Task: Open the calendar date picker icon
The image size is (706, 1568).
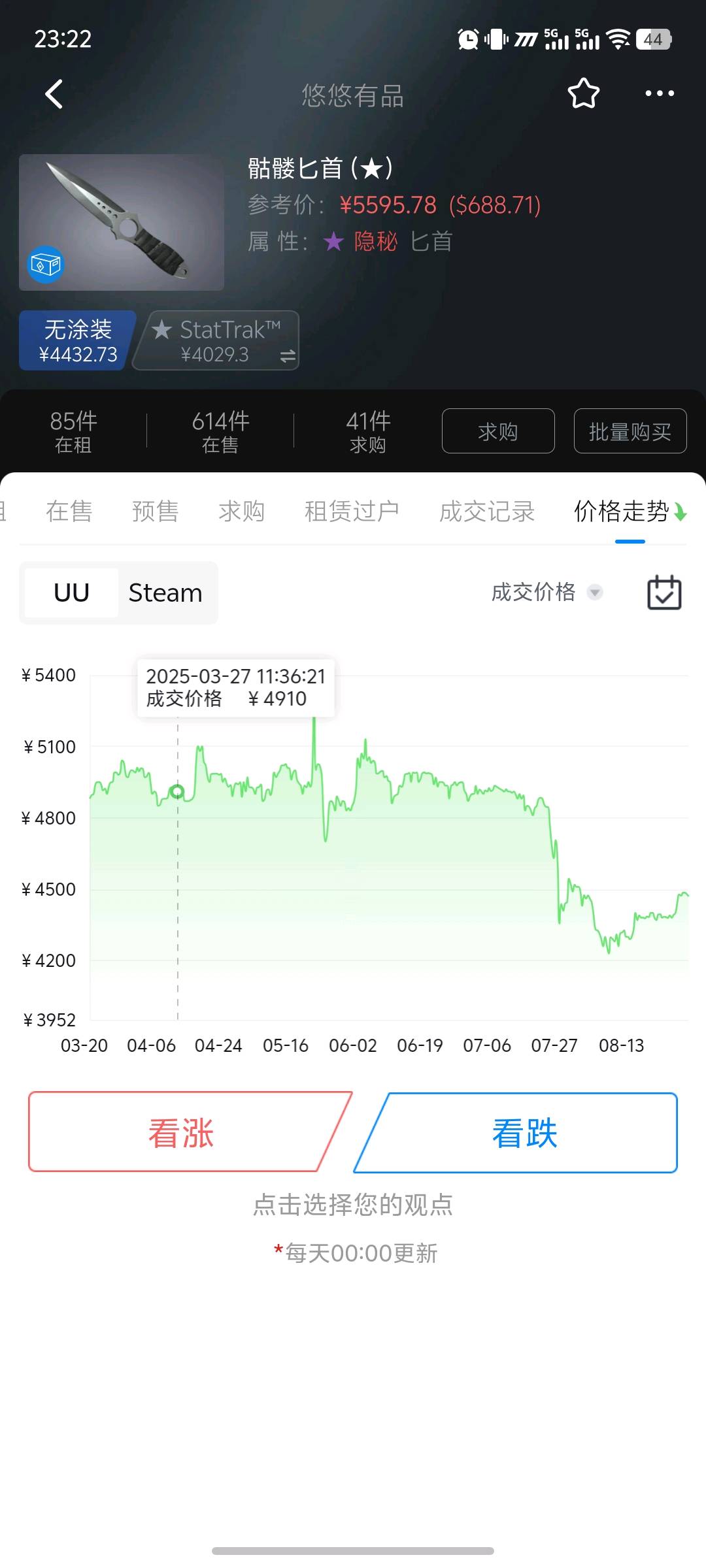Action: coord(664,592)
